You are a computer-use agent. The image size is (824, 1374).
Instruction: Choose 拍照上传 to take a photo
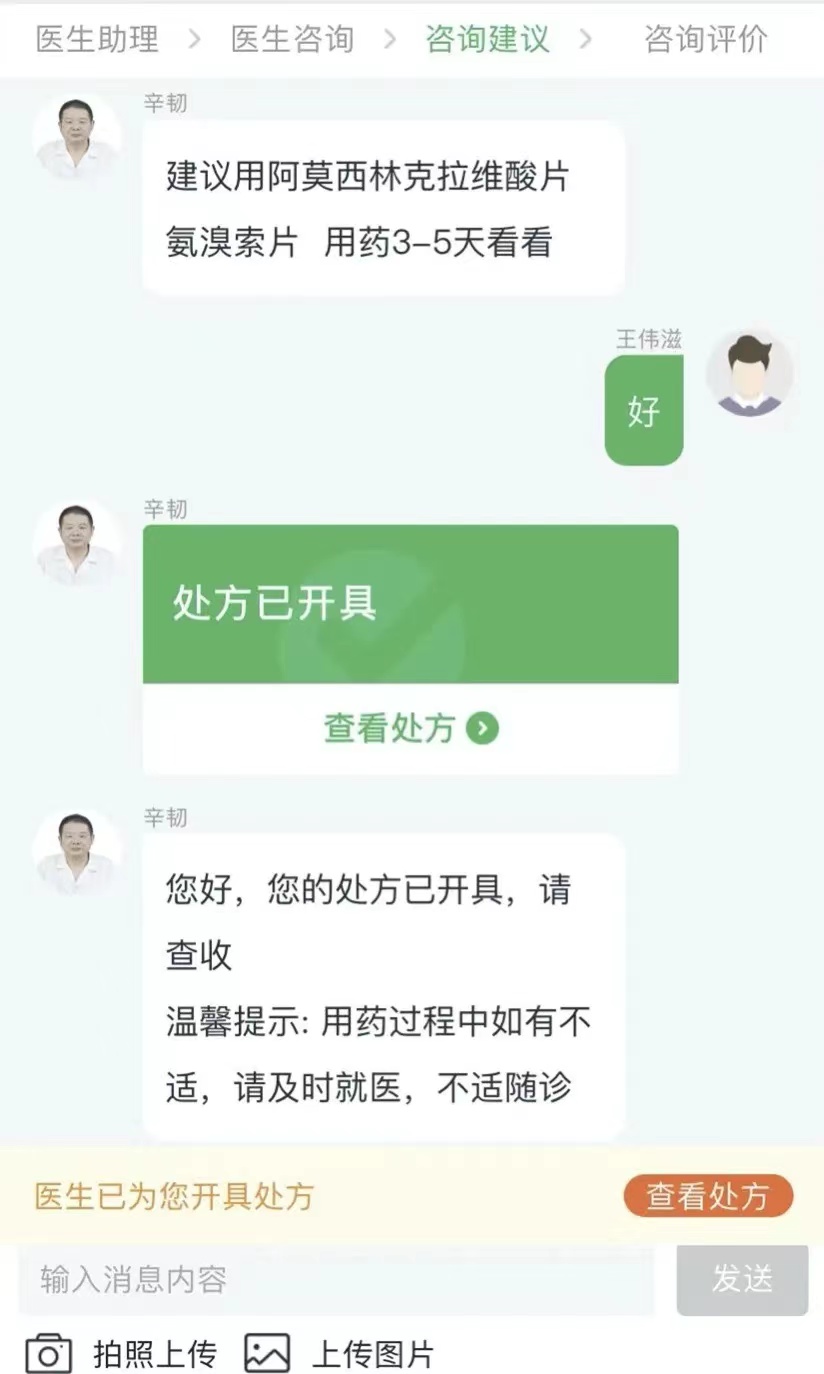coord(122,1354)
